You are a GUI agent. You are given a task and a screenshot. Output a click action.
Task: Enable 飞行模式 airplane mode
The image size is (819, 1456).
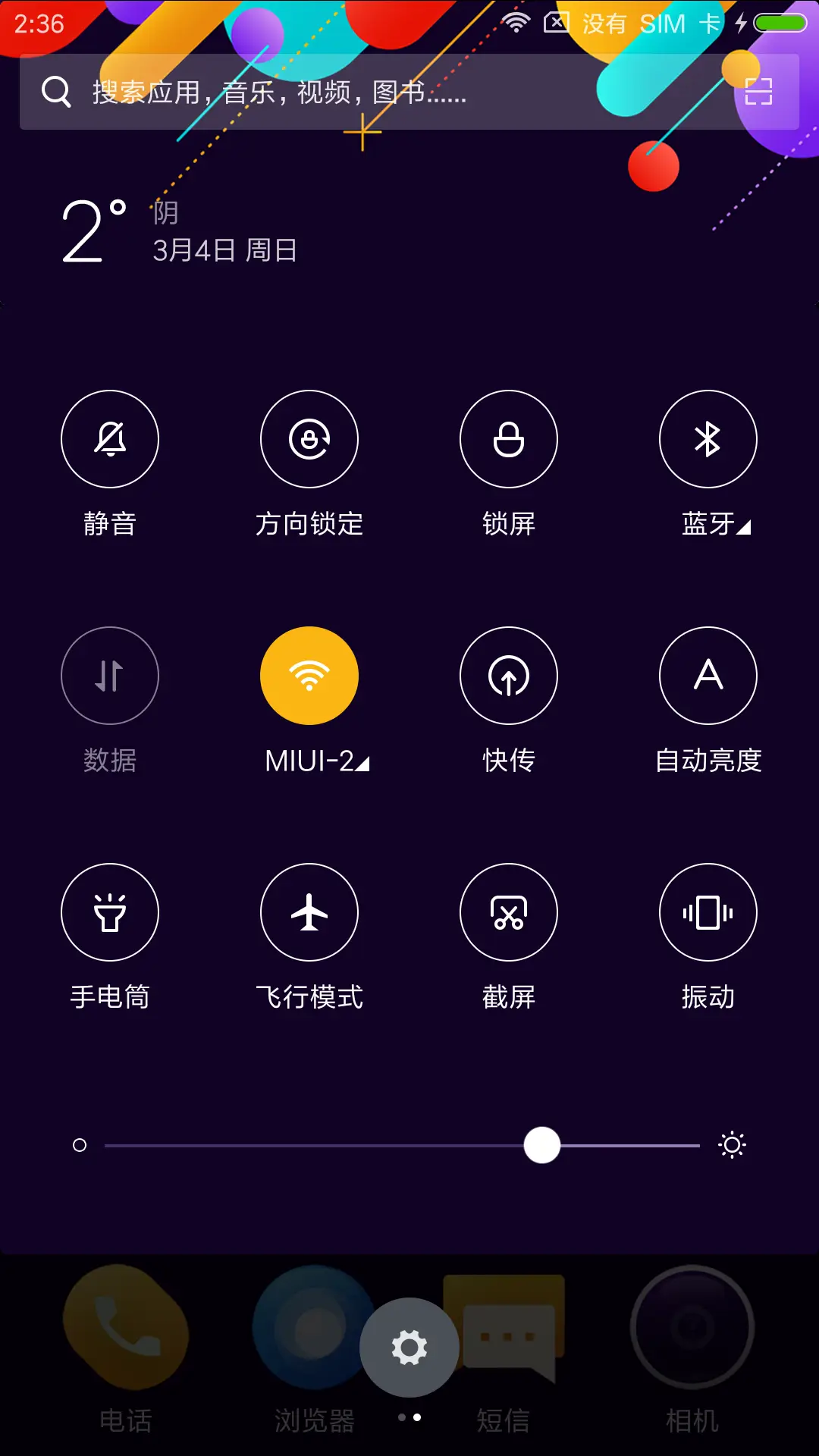309,912
